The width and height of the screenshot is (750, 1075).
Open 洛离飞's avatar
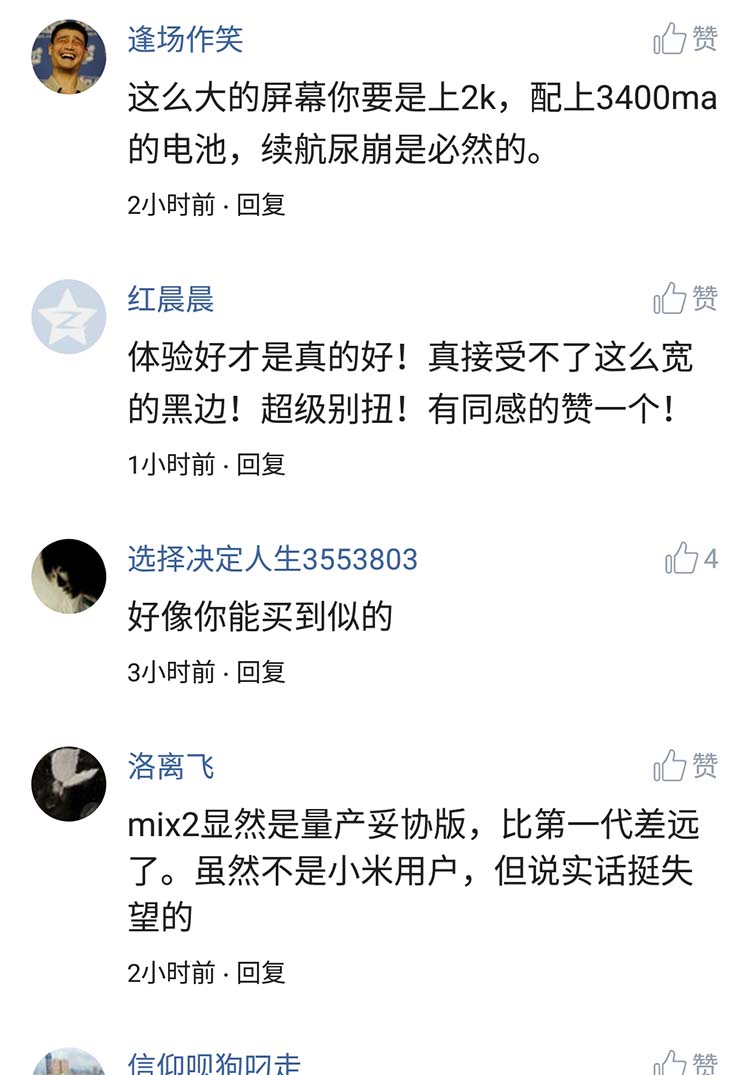(69, 784)
